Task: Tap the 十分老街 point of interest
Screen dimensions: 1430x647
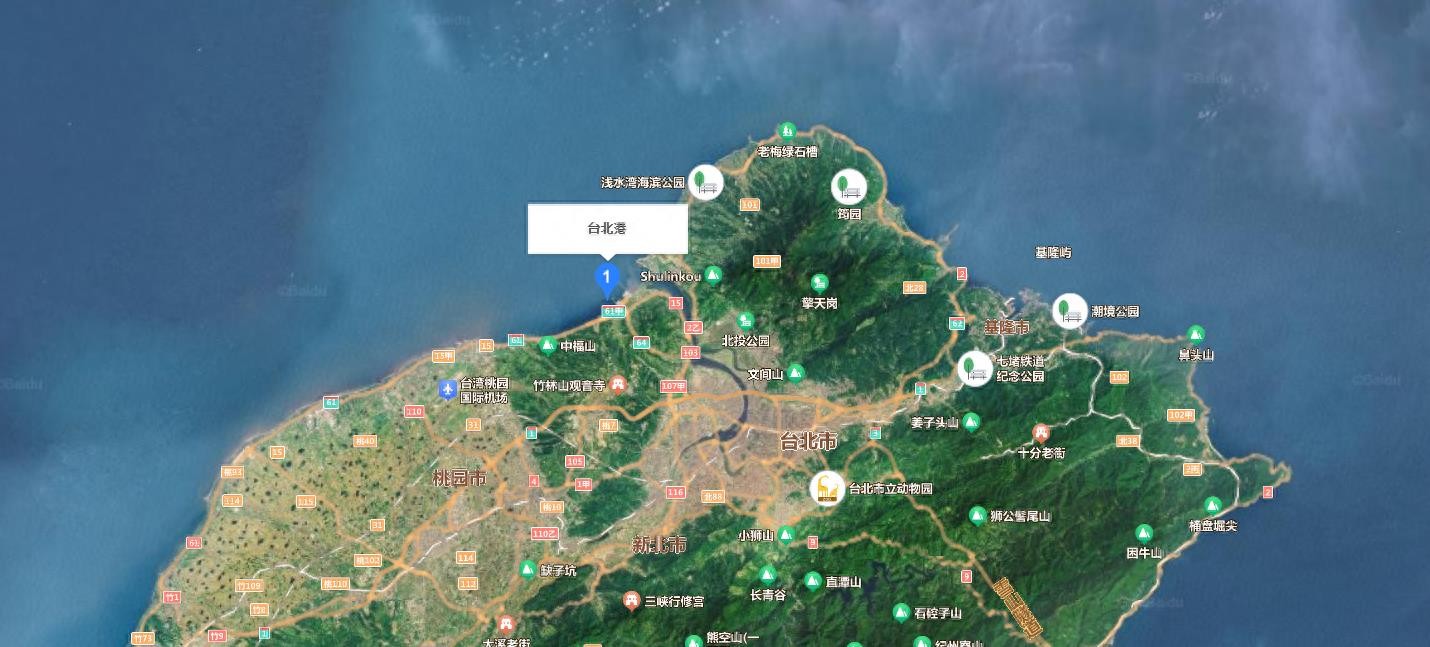Action: click(1041, 433)
